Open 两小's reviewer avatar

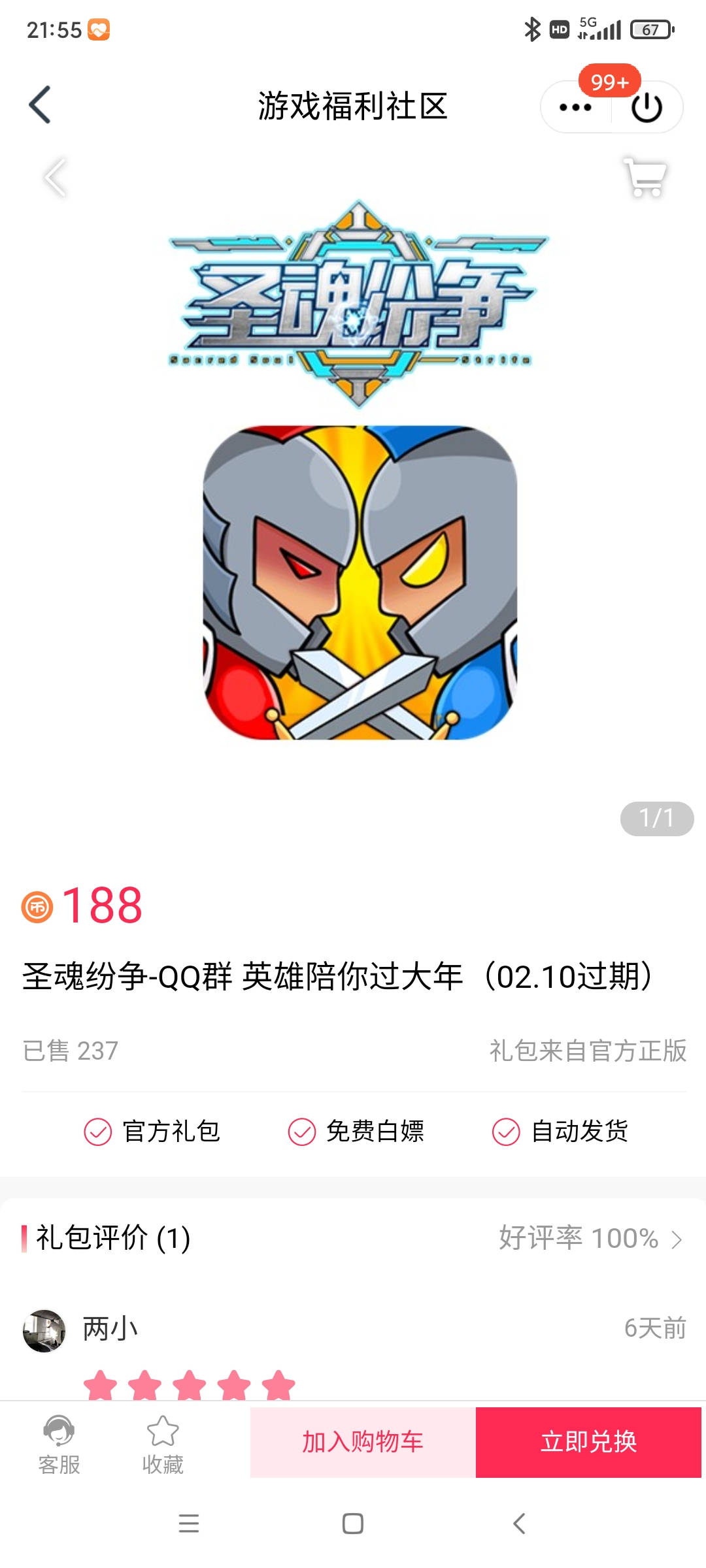44,1330
